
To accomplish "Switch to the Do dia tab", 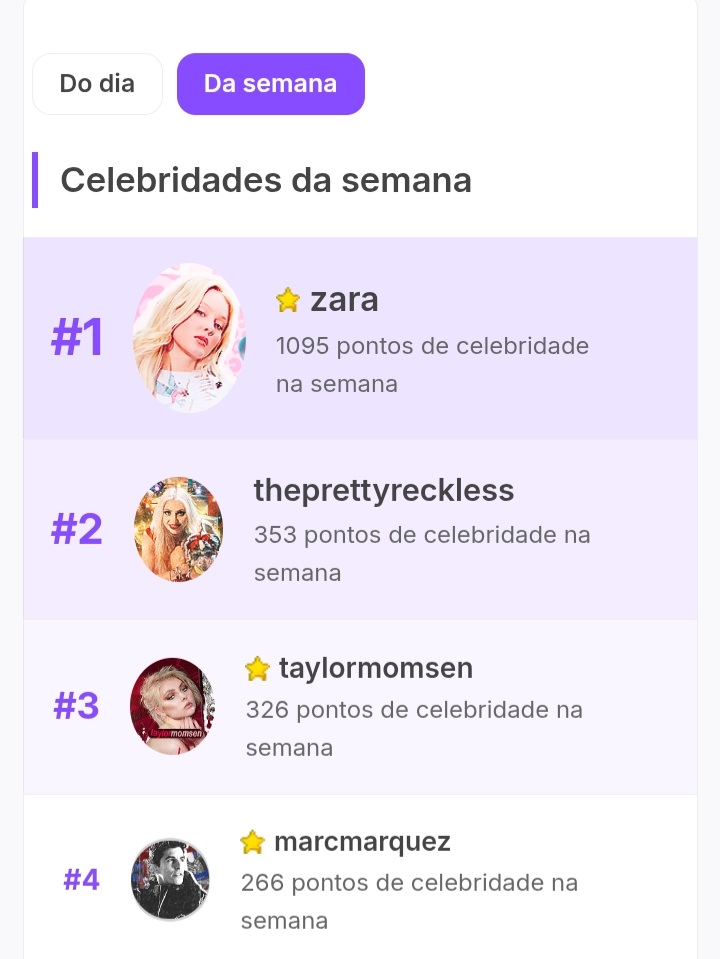I will pyautogui.click(x=97, y=84).
